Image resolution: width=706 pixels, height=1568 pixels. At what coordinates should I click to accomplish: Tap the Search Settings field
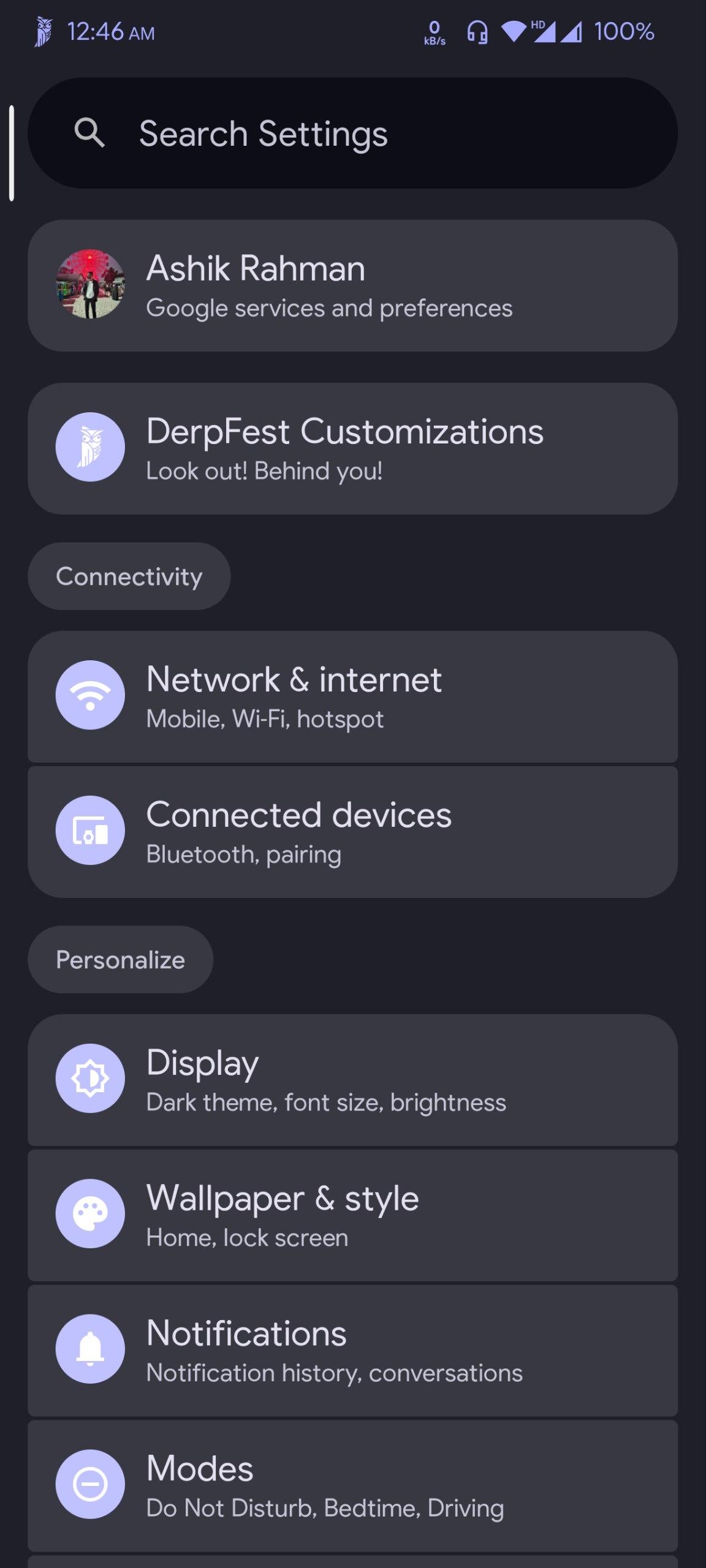point(352,133)
